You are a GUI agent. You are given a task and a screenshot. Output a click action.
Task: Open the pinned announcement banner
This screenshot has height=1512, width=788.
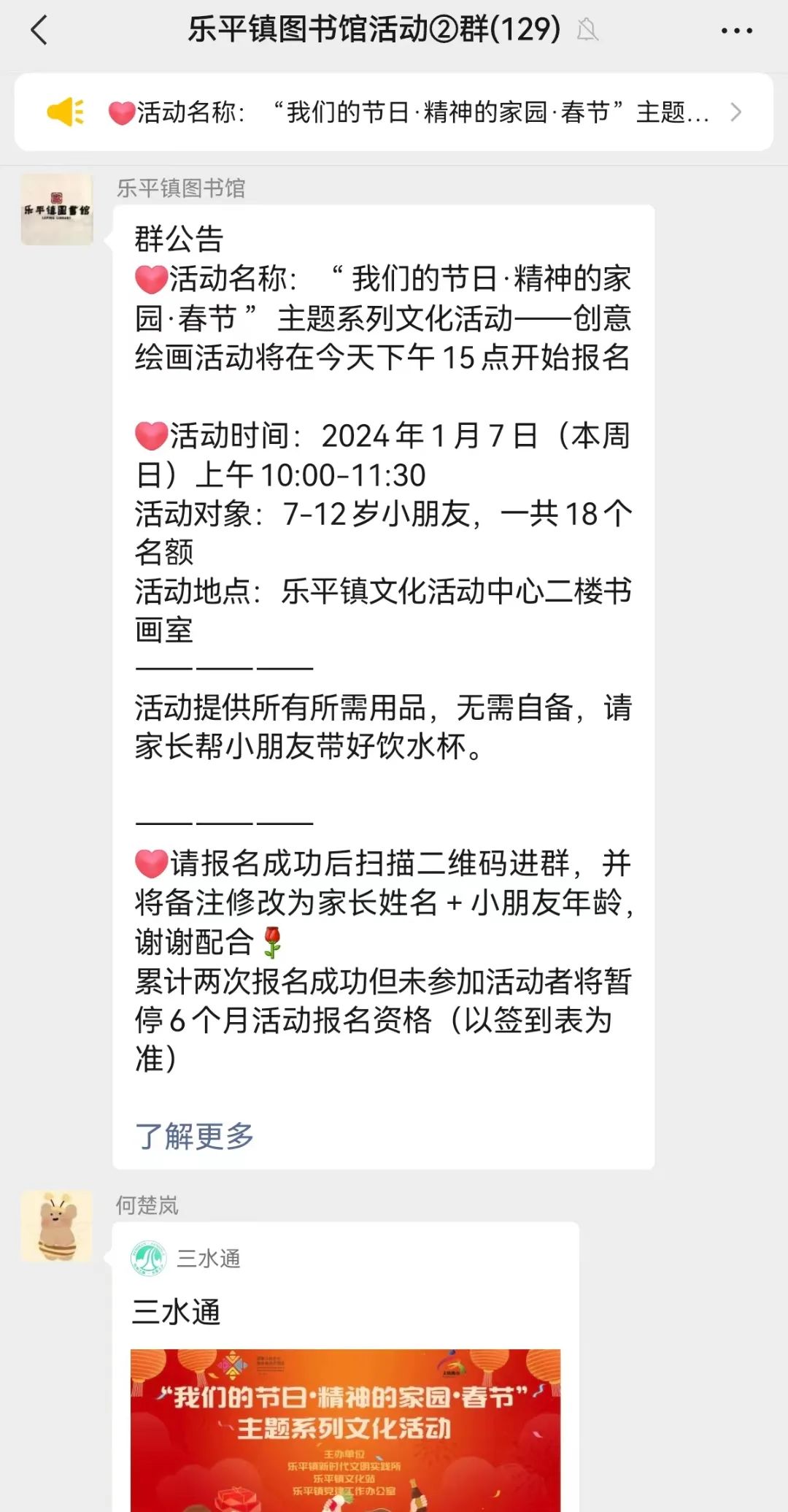394,112
